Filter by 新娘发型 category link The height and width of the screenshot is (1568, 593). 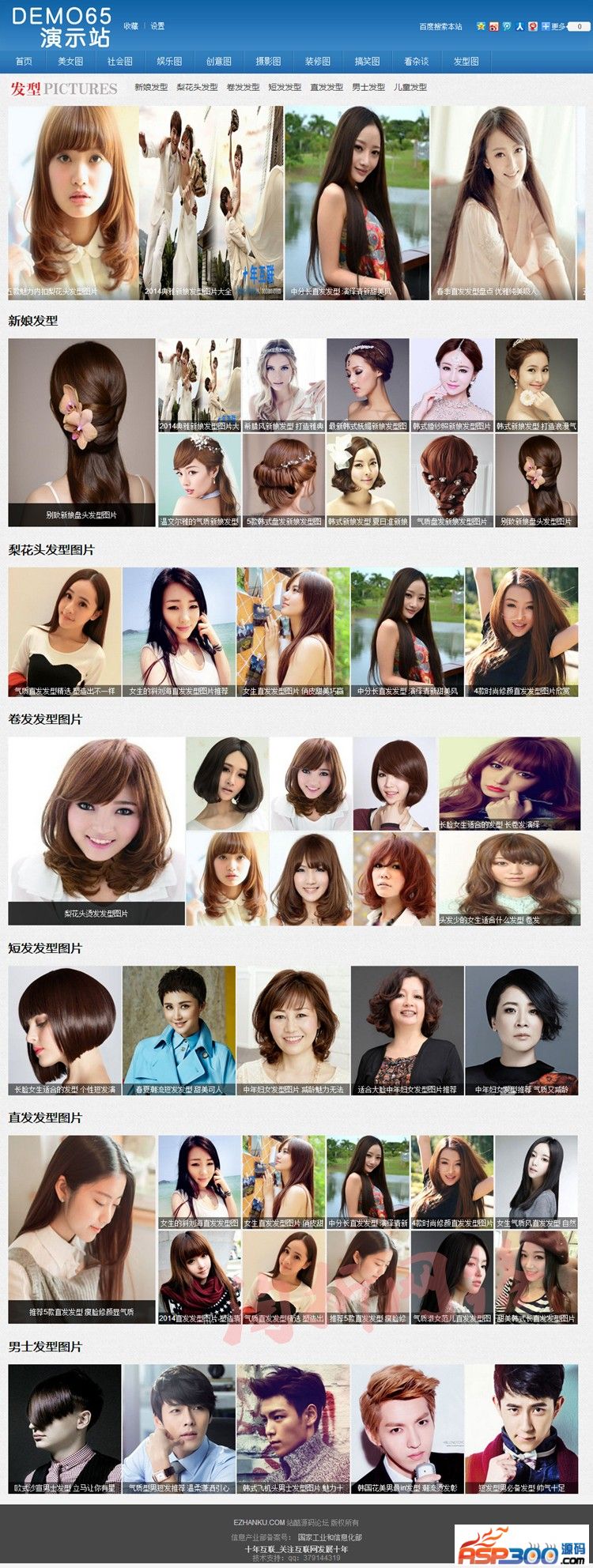click(x=151, y=88)
